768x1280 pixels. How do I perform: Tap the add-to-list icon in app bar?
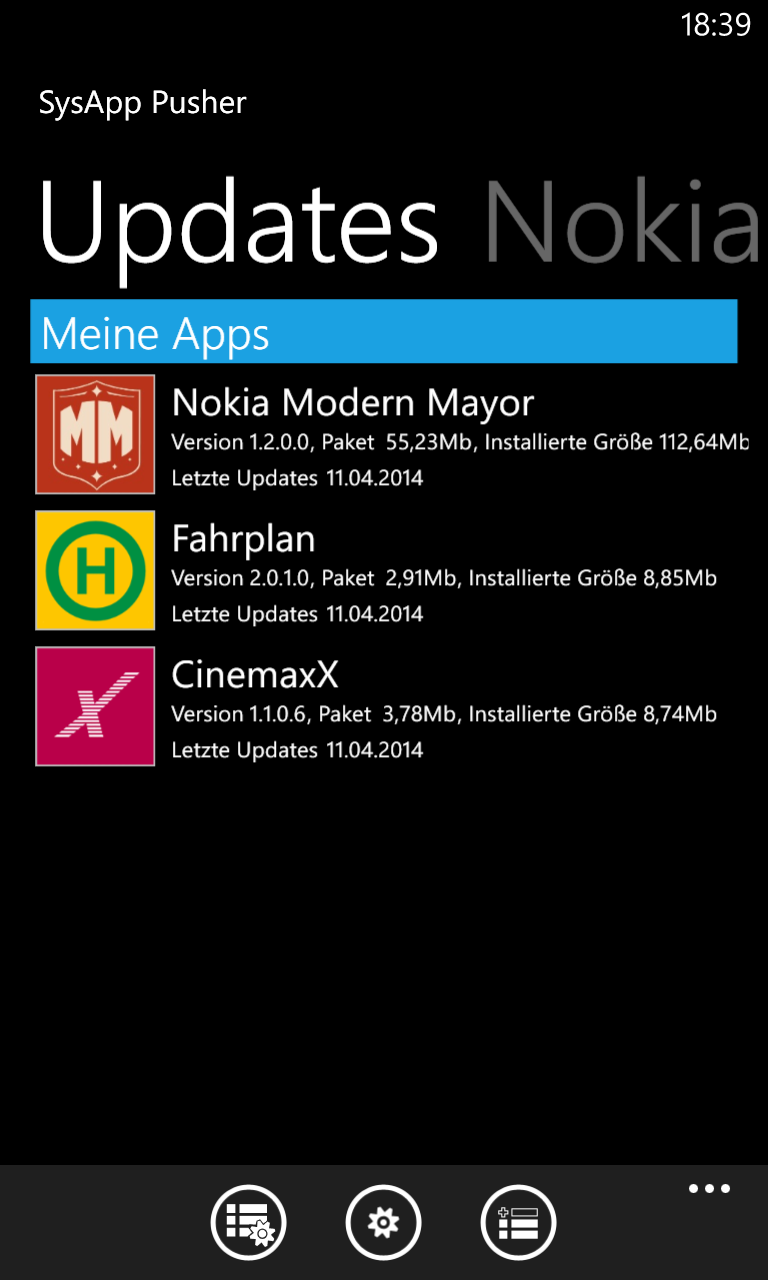[518, 1222]
